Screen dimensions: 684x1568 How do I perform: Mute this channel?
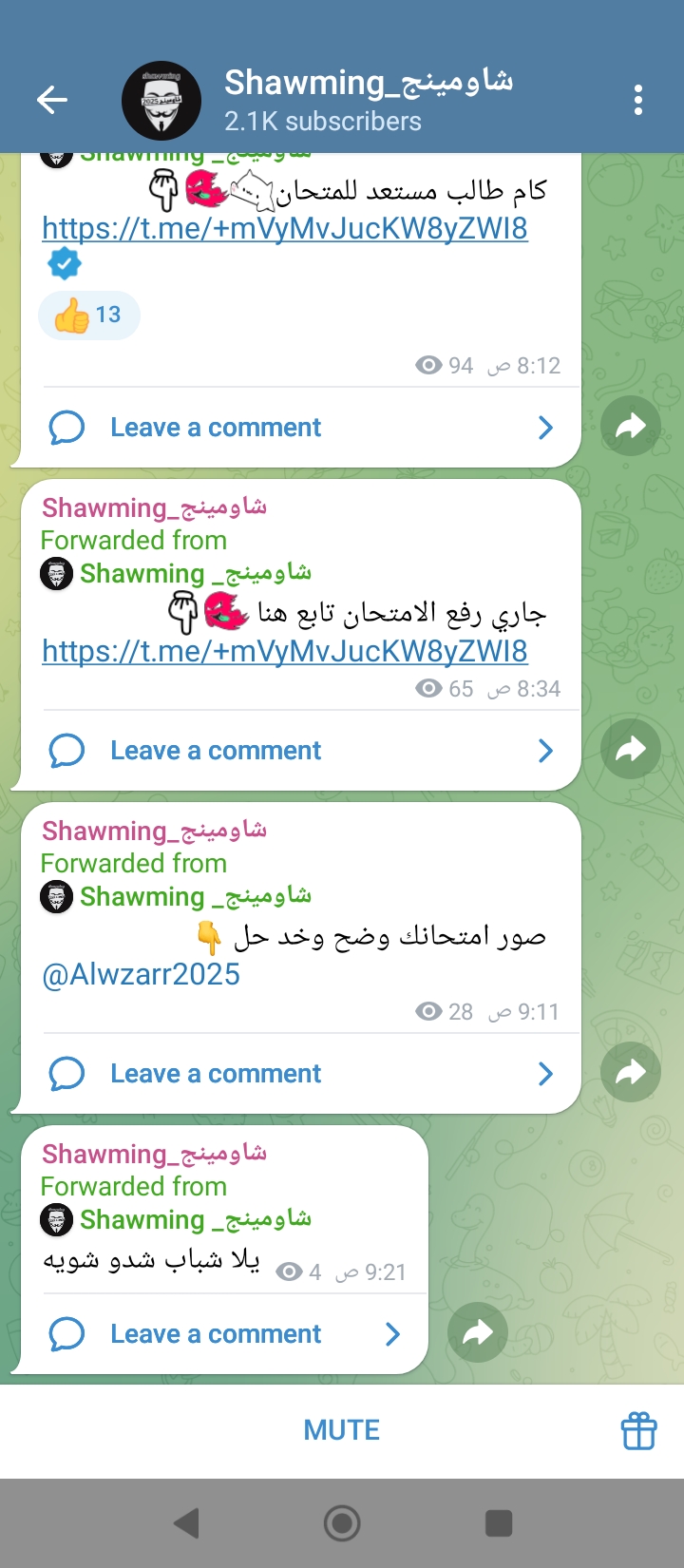[341, 1430]
